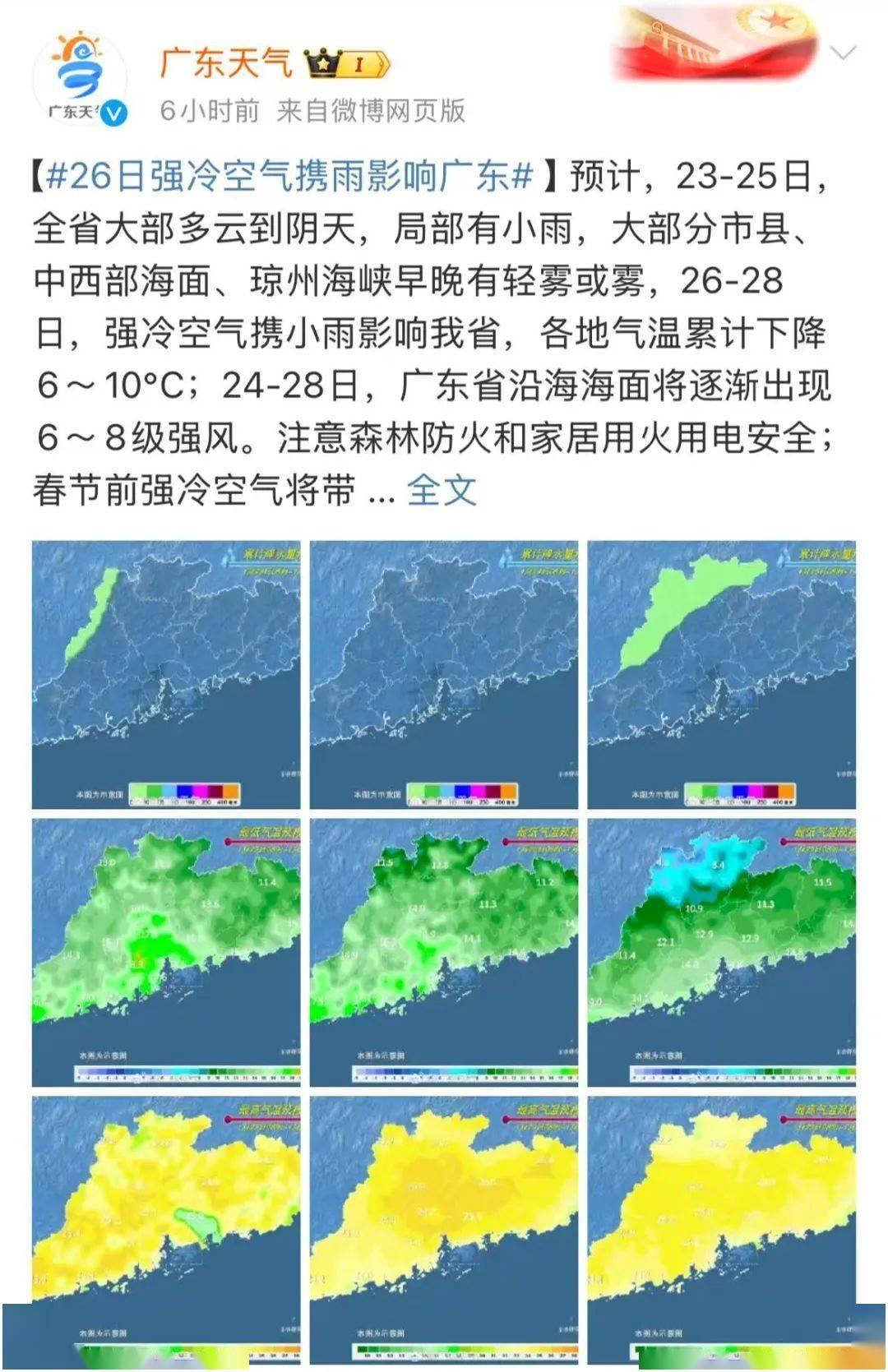The image size is (888, 1372).
Task: Expand full post via 全文
Action: (442, 491)
